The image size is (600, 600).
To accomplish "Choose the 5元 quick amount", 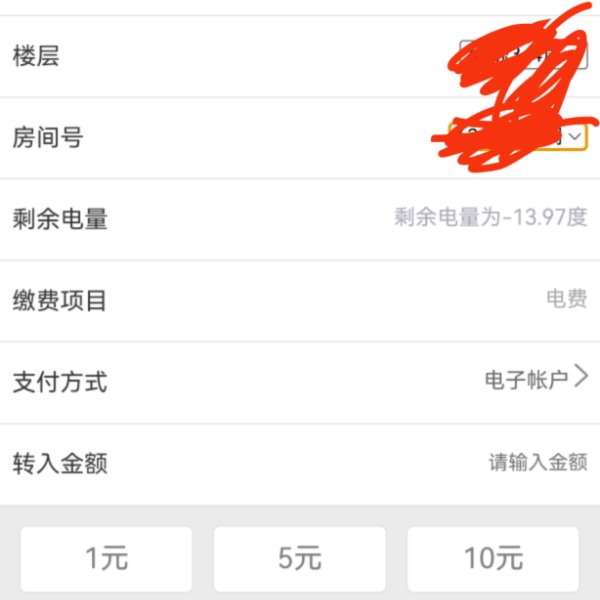I will tap(299, 558).
